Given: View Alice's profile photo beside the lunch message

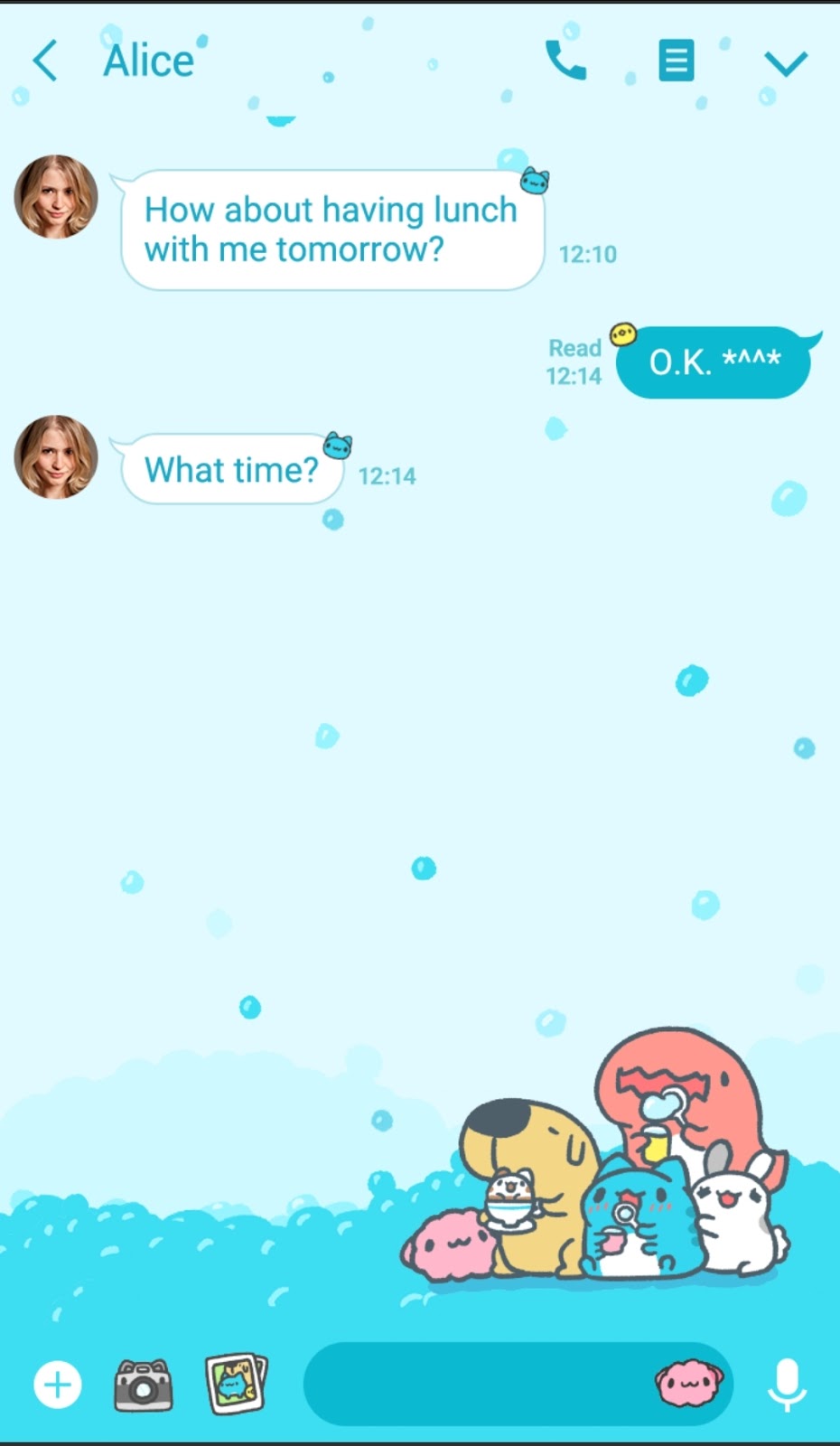Looking at the screenshot, I should click(x=56, y=197).
